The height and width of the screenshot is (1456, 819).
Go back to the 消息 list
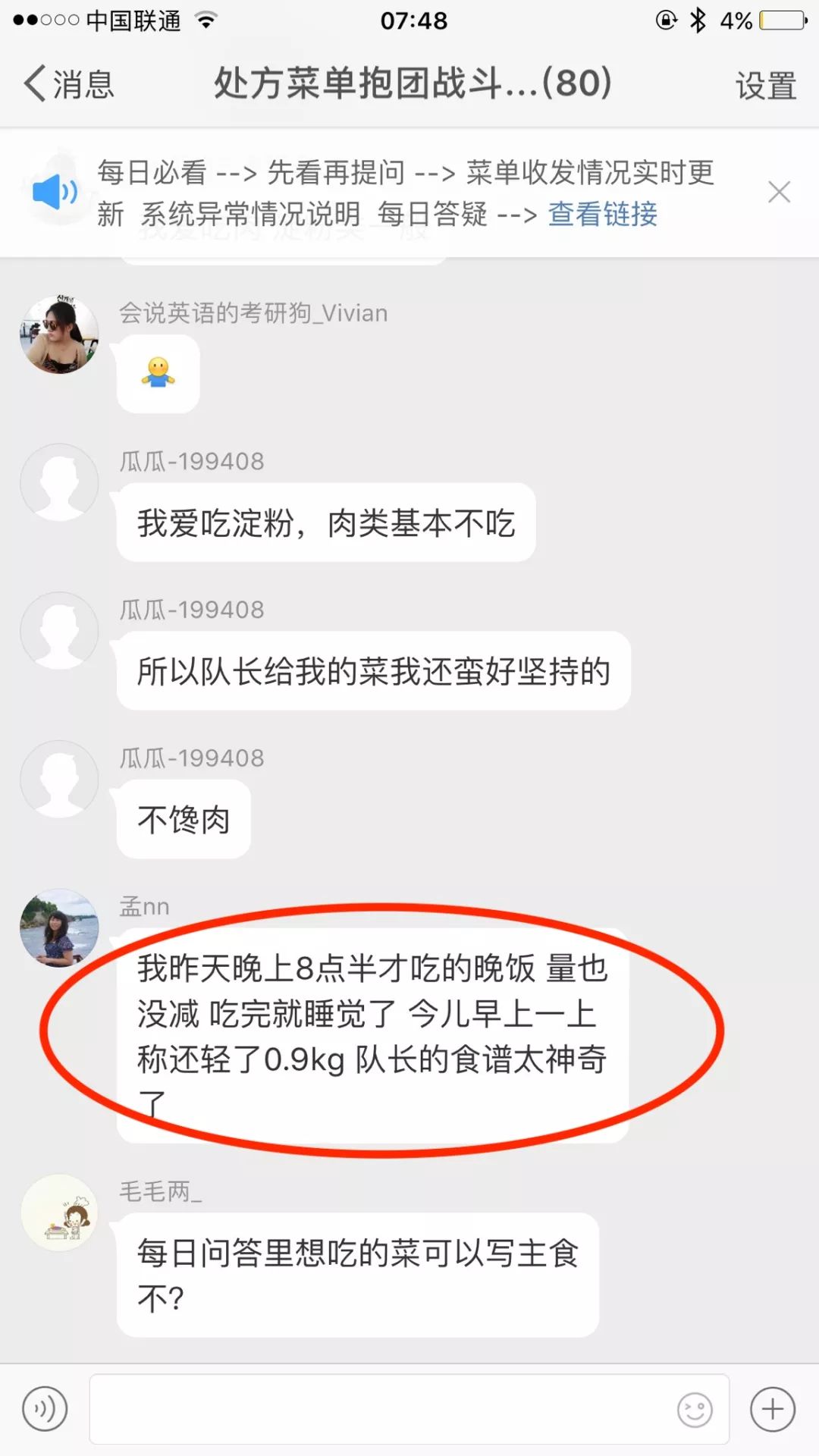[68, 83]
